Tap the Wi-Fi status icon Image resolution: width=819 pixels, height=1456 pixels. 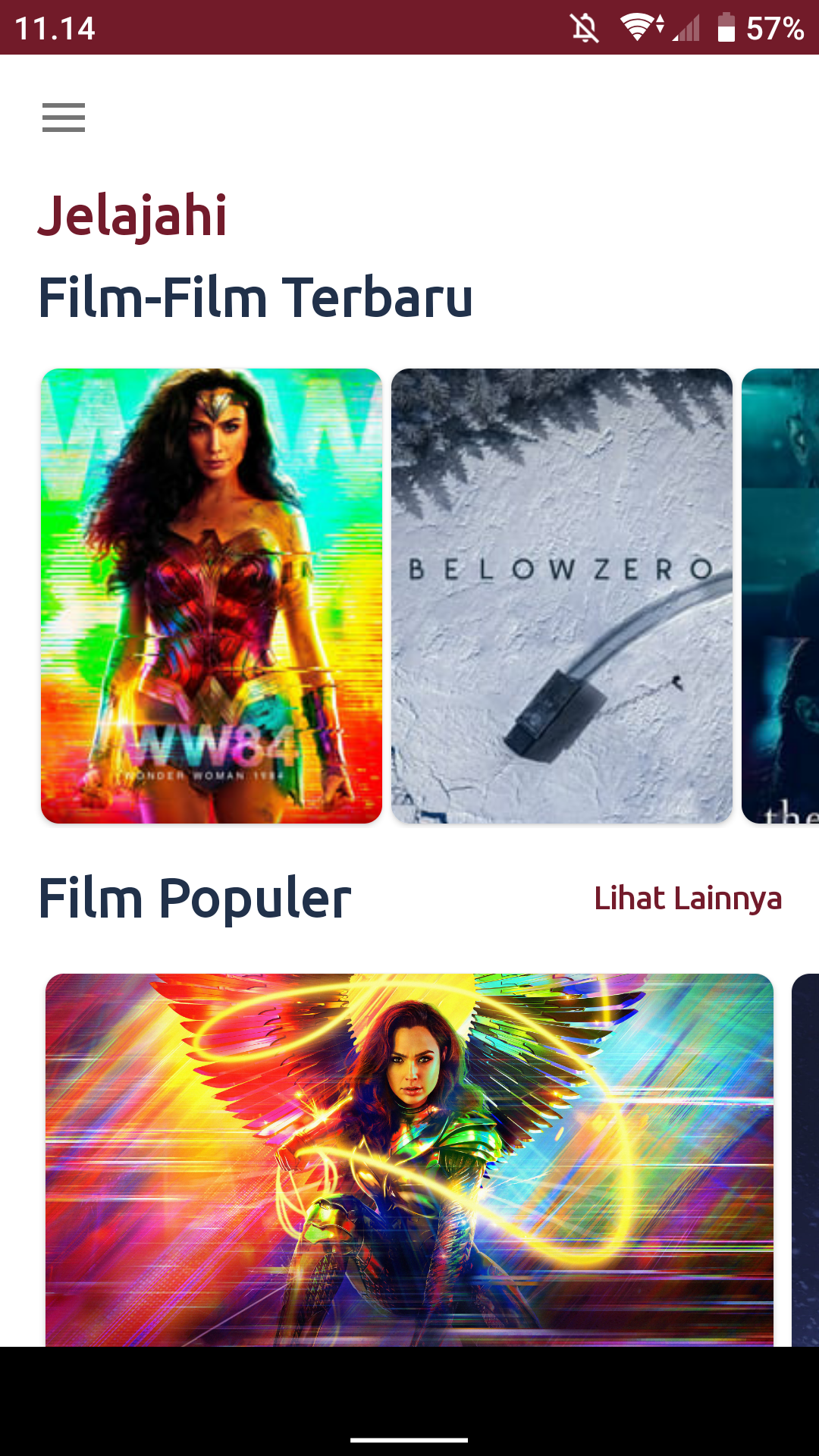pos(635,29)
